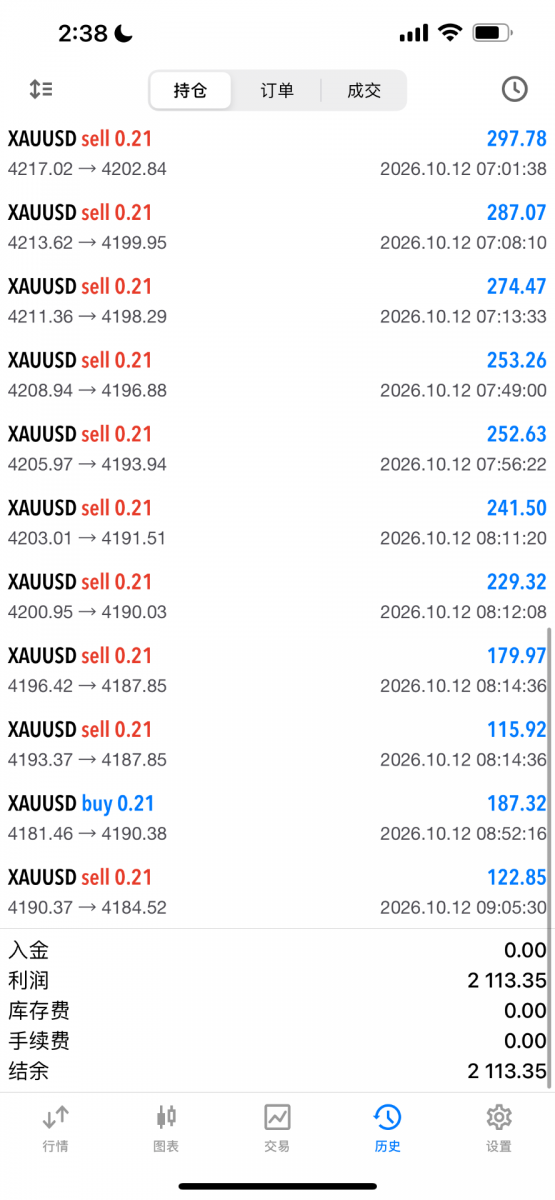Open the sell trade with profit 287.07

coord(277,227)
